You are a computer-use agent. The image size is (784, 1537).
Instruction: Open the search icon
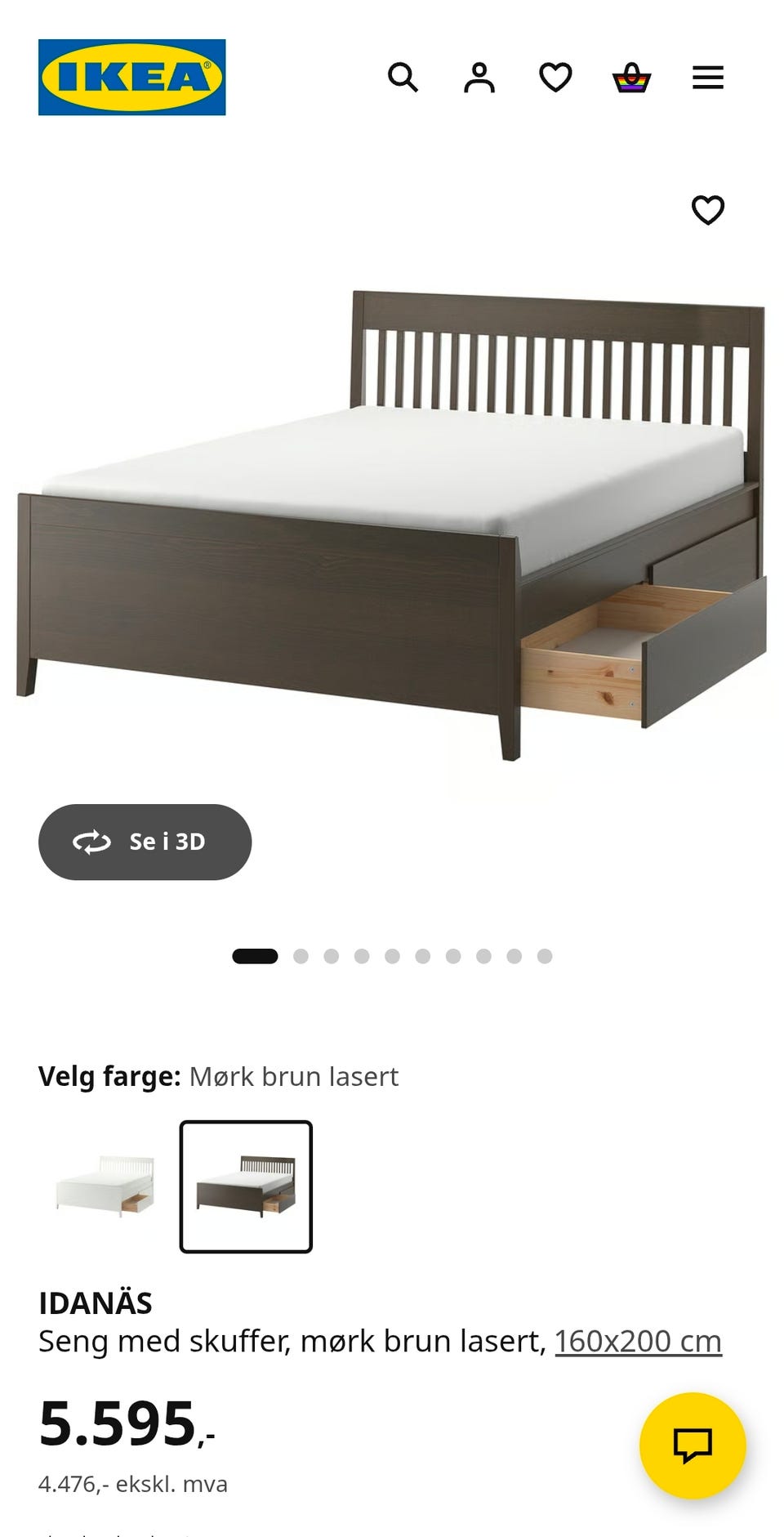[403, 78]
